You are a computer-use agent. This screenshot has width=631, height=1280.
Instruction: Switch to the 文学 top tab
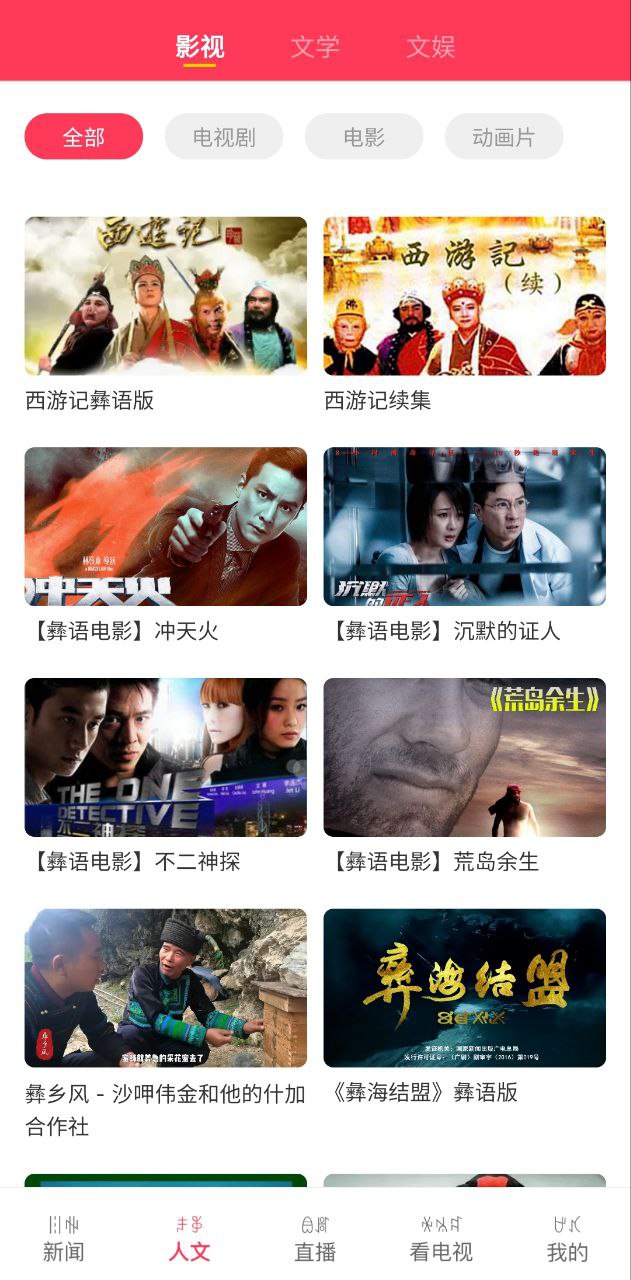click(315, 46)
